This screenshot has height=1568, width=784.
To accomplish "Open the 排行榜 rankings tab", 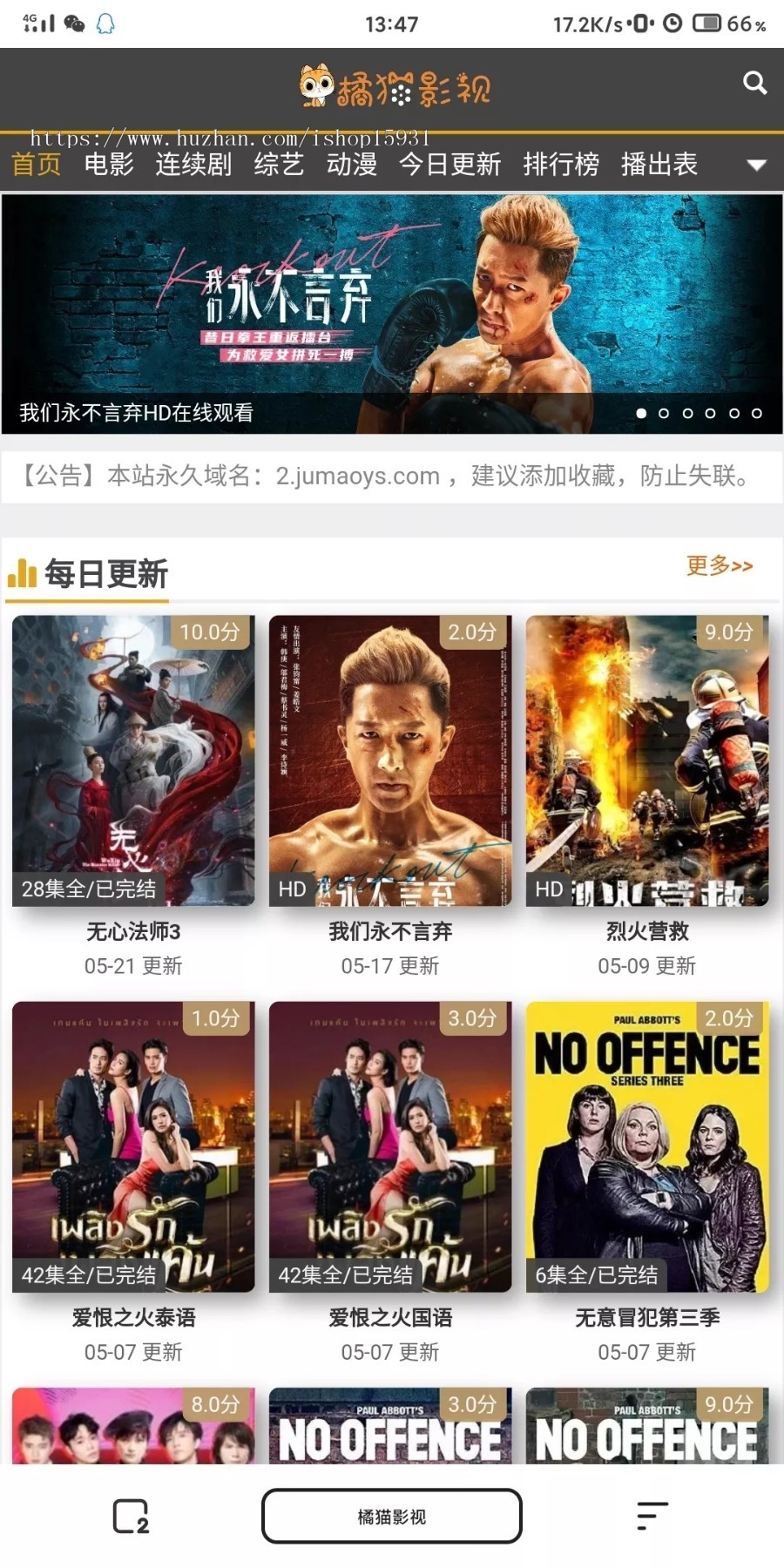I will [561, 165].
